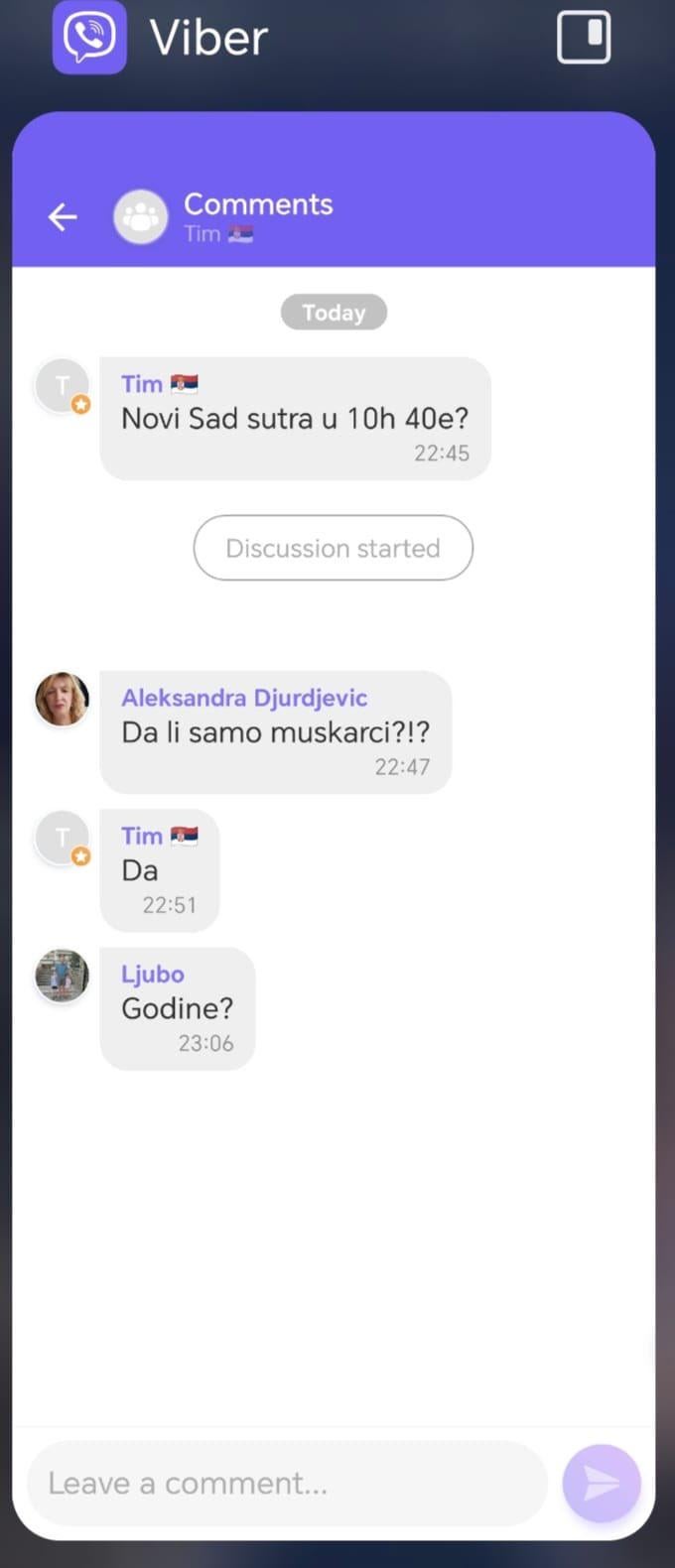Send the comment with arrow button
The image size is (675, 1568).
(601, 1483)
